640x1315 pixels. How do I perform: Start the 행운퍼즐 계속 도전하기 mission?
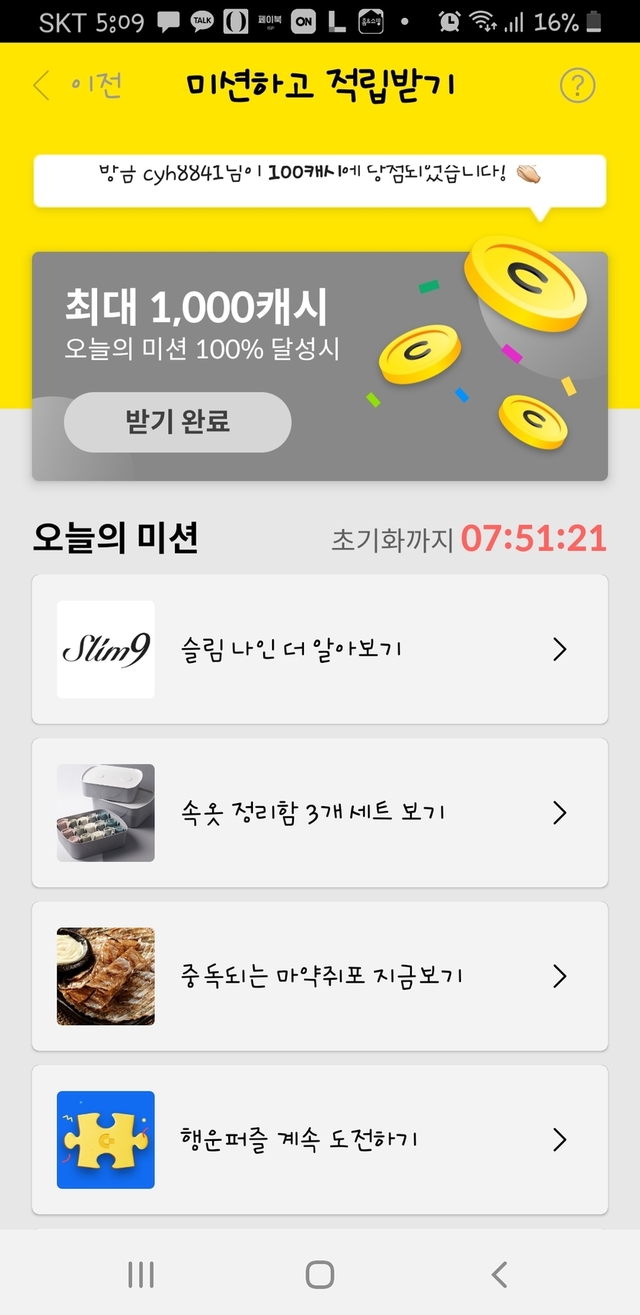tap(320, 1139)
